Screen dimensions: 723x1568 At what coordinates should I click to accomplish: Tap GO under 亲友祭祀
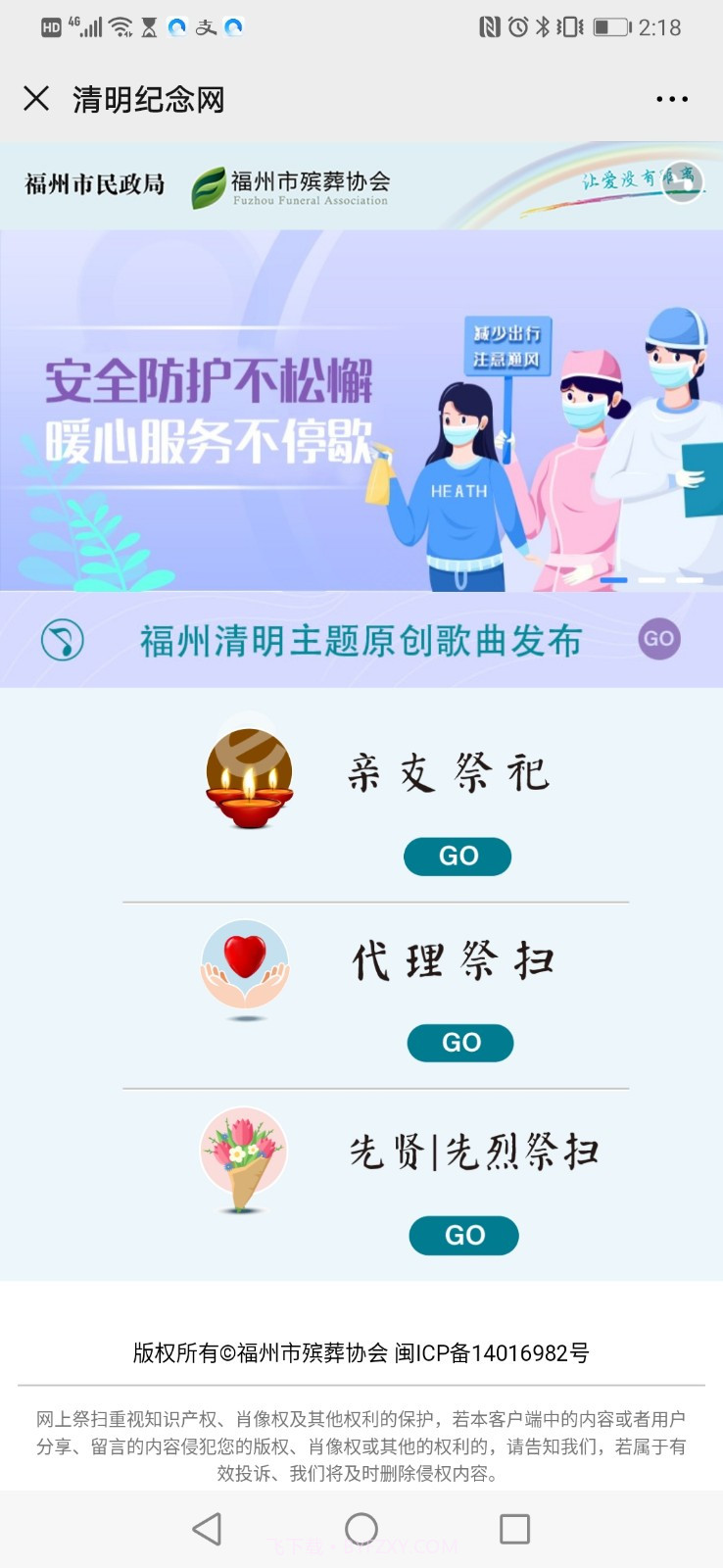pos(458,856)
